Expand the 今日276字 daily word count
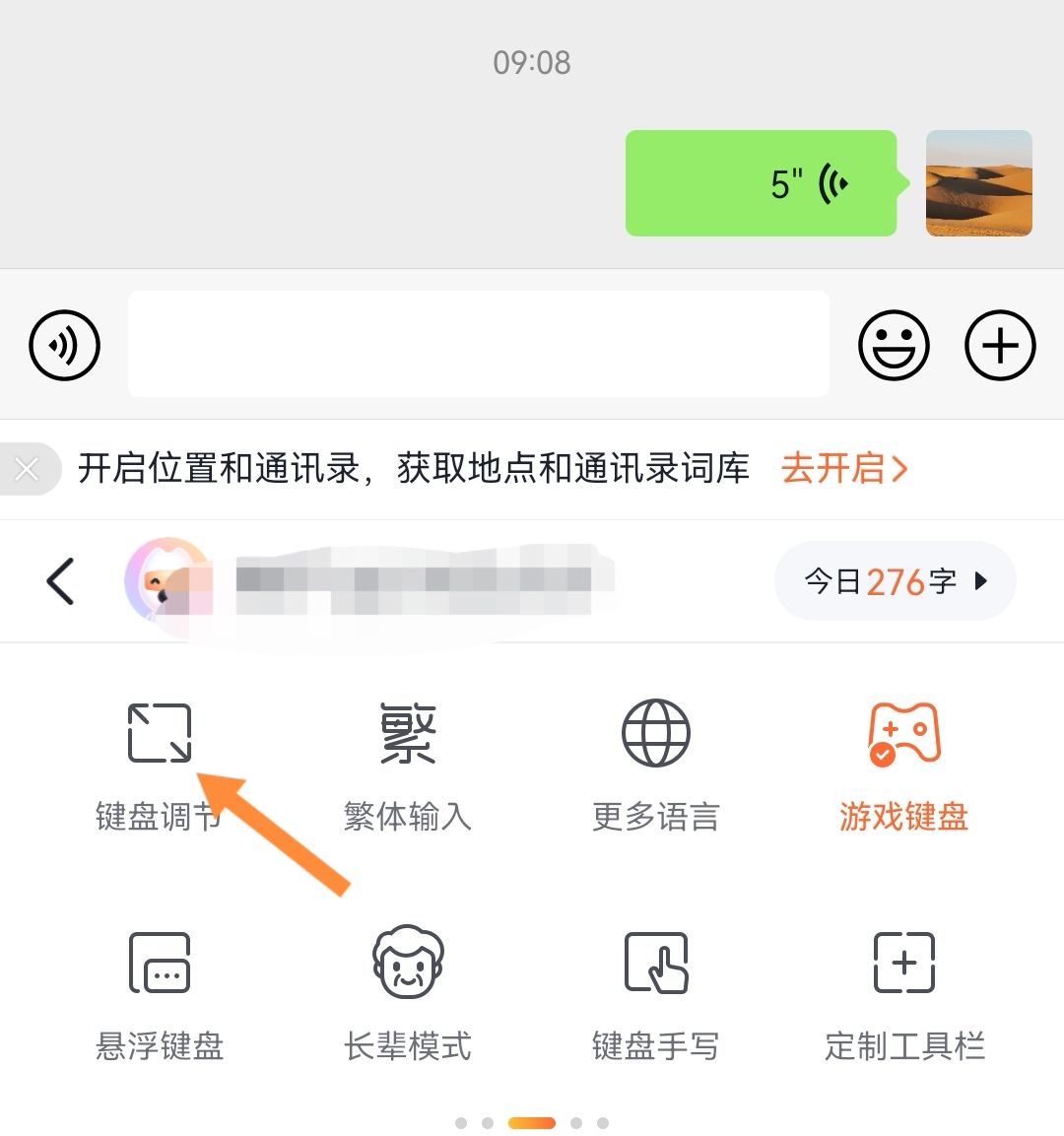This screenshot has width=1064, height=1136. point(894,581)
